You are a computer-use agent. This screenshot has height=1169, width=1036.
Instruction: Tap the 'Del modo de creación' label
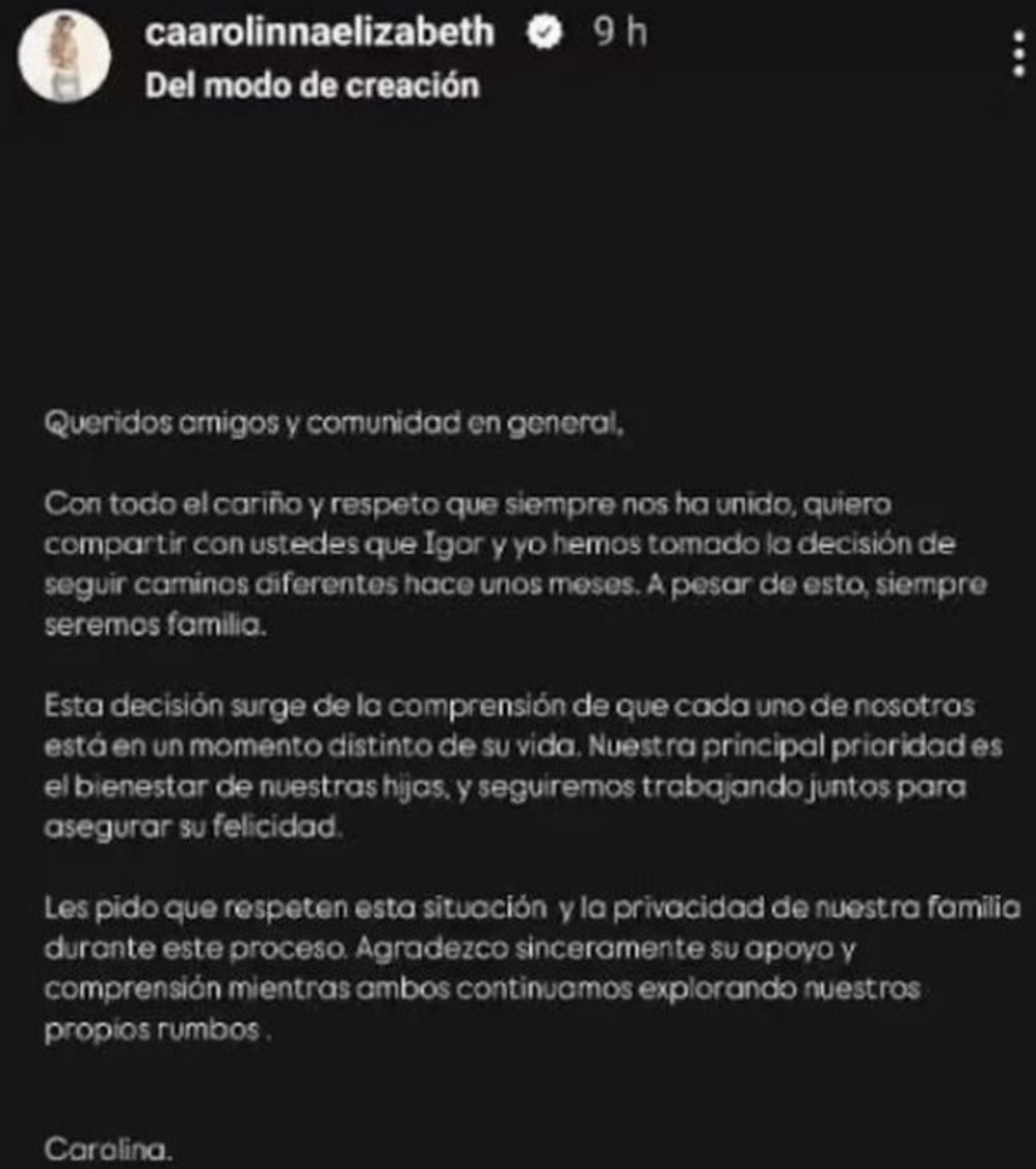point(312,85)
